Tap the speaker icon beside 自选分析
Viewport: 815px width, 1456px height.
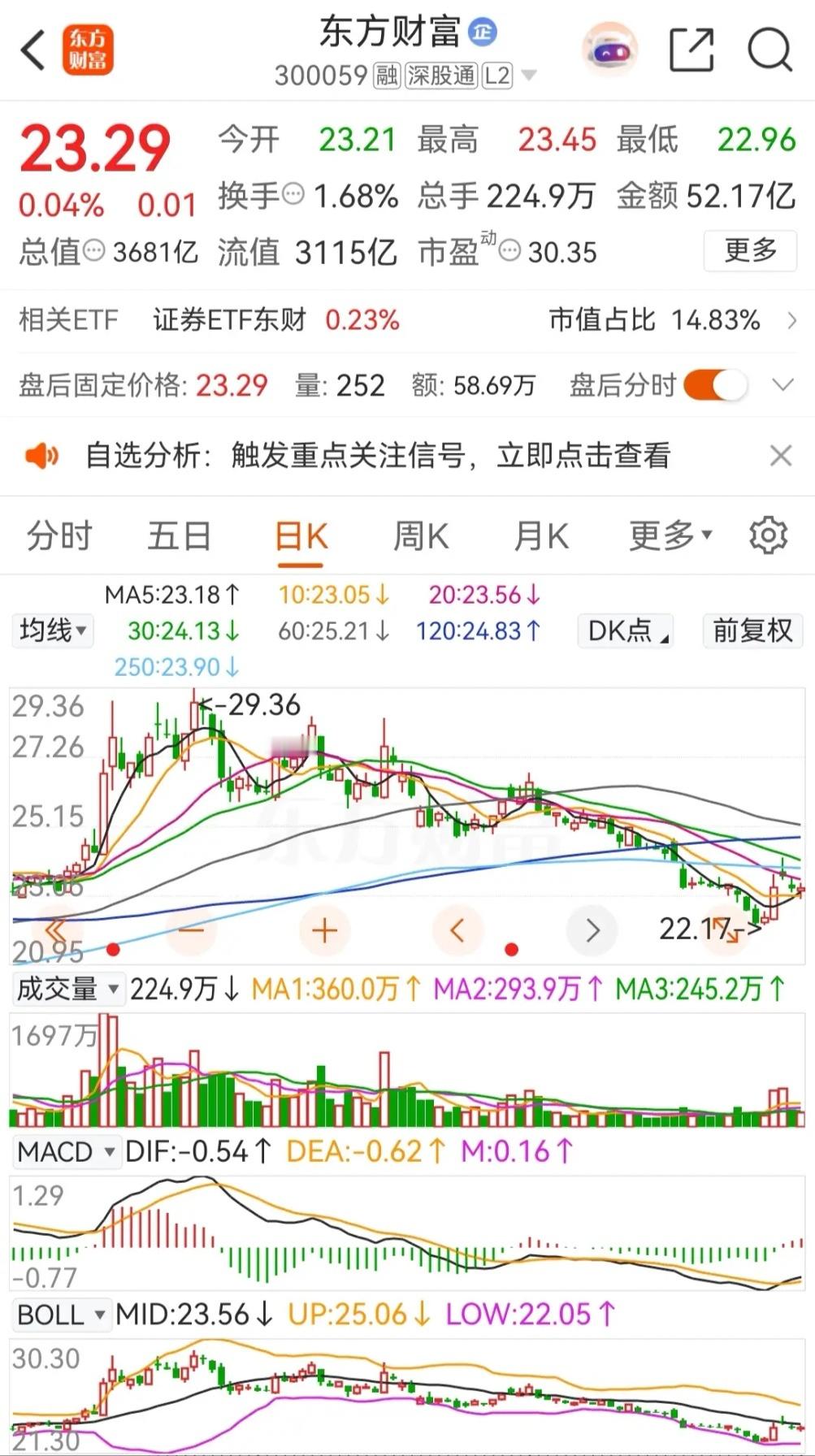coord(42,456)
